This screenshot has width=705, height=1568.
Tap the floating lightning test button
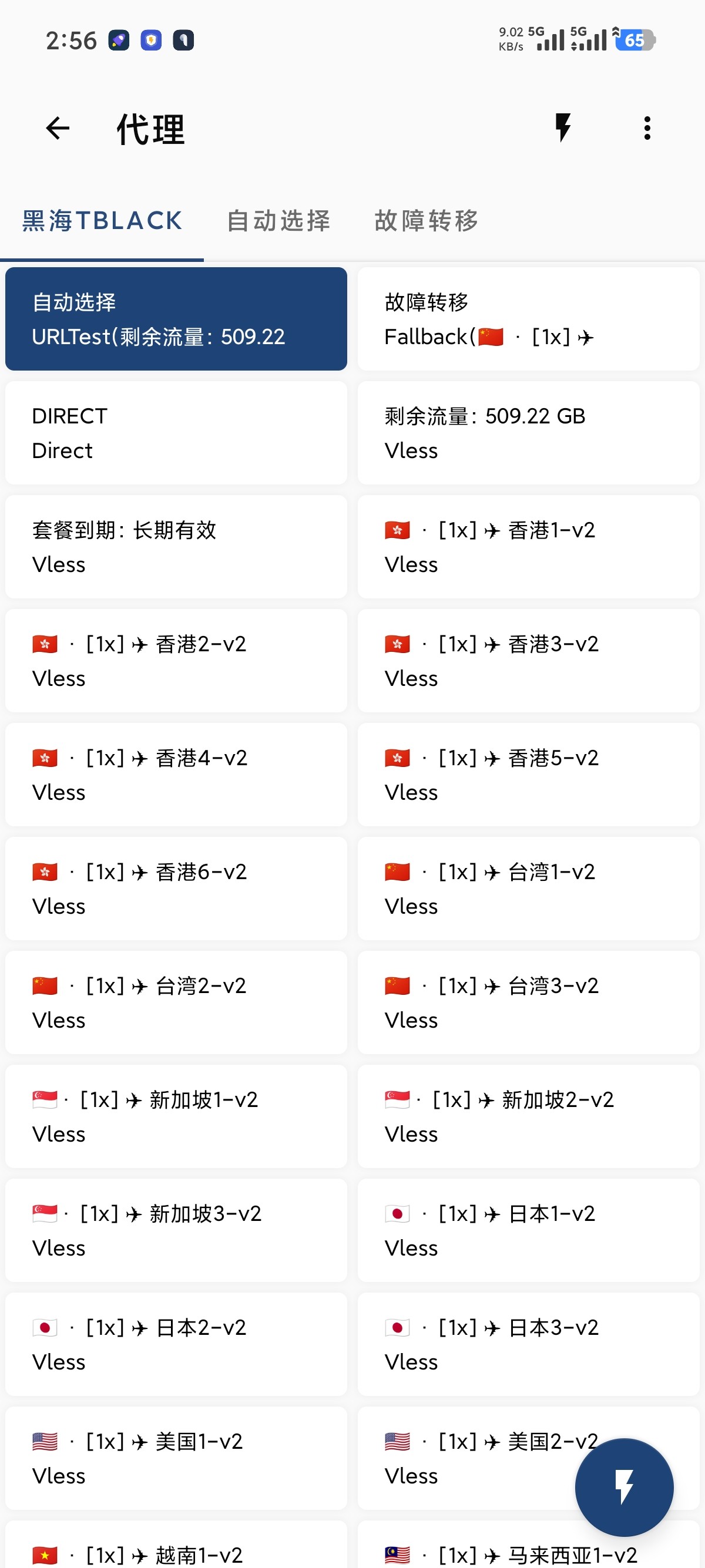click(x=623, y=1486)
